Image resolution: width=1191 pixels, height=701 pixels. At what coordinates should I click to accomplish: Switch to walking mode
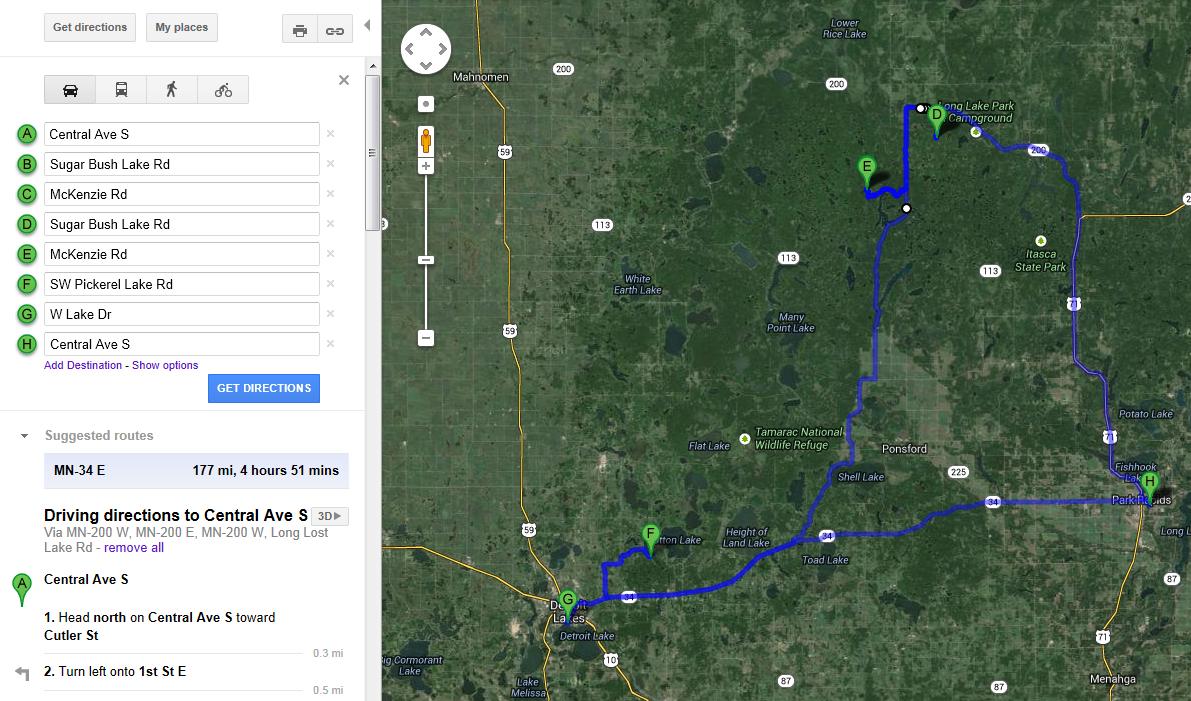[x=172, y=90]
